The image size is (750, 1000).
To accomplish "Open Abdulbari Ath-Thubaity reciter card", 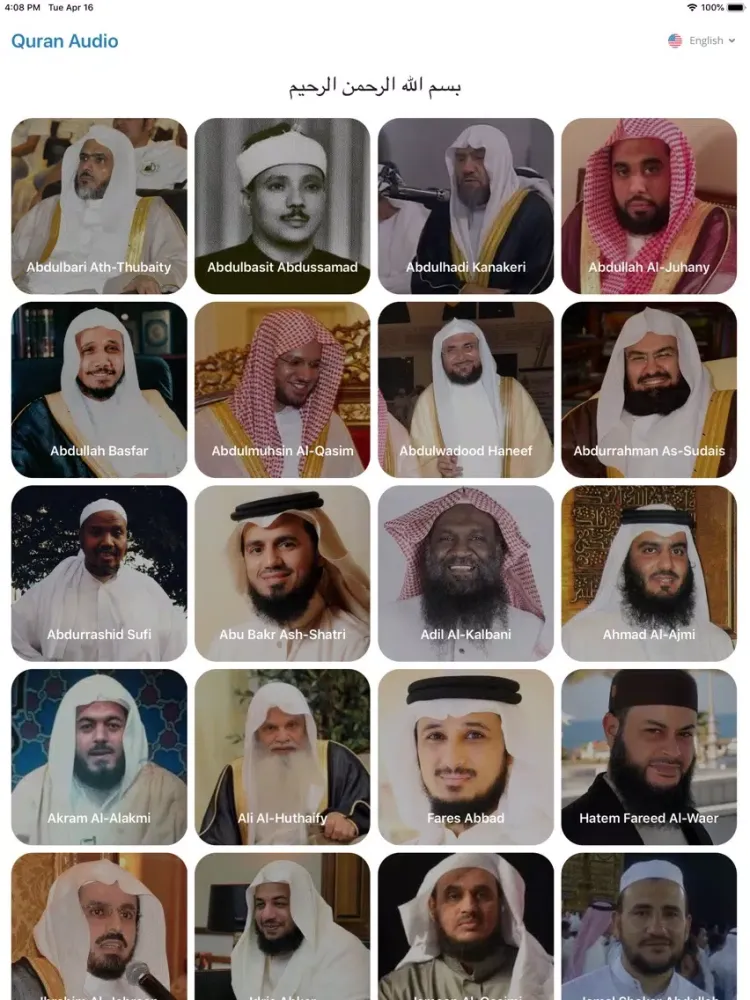I will (x=99, y=206).
